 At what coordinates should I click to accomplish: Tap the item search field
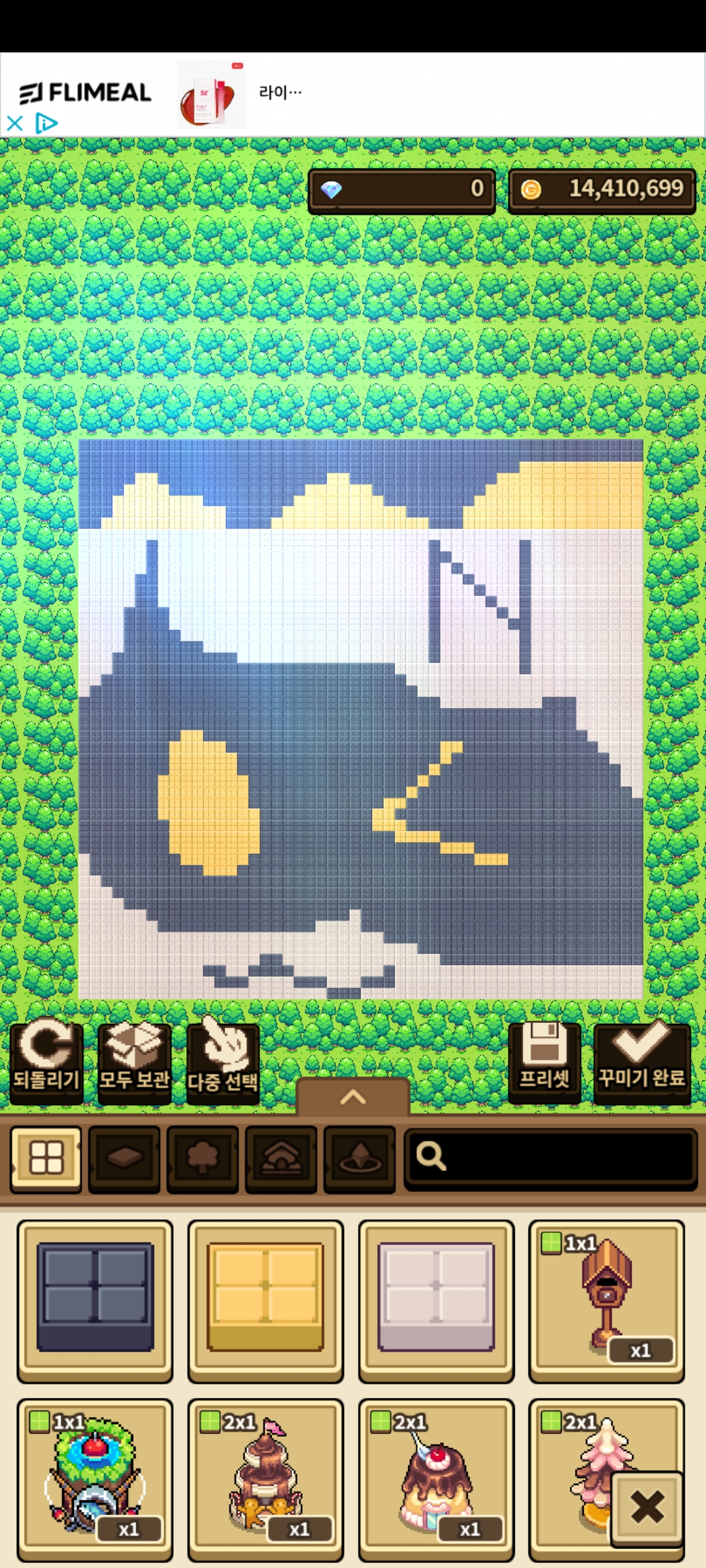coord(550,1158)
